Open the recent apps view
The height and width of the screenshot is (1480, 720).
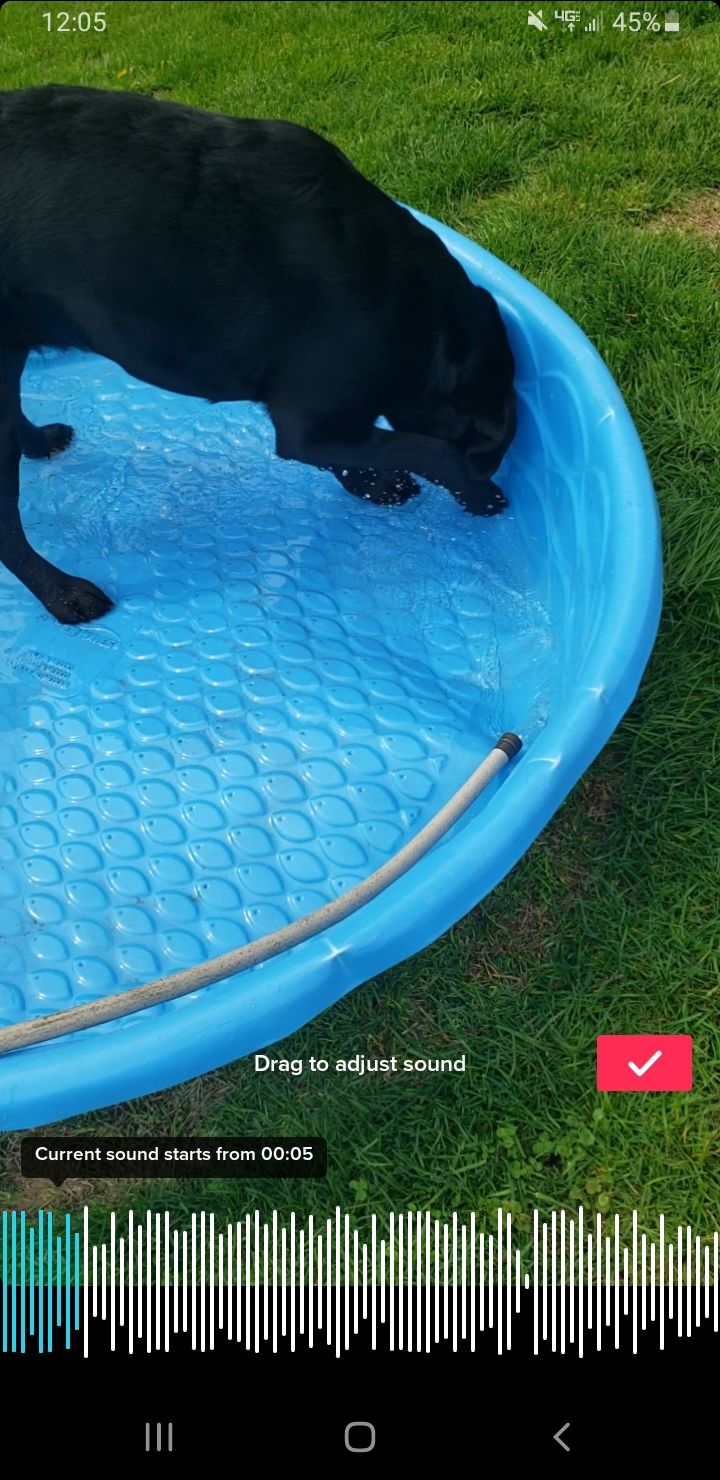coord(159,1437)
